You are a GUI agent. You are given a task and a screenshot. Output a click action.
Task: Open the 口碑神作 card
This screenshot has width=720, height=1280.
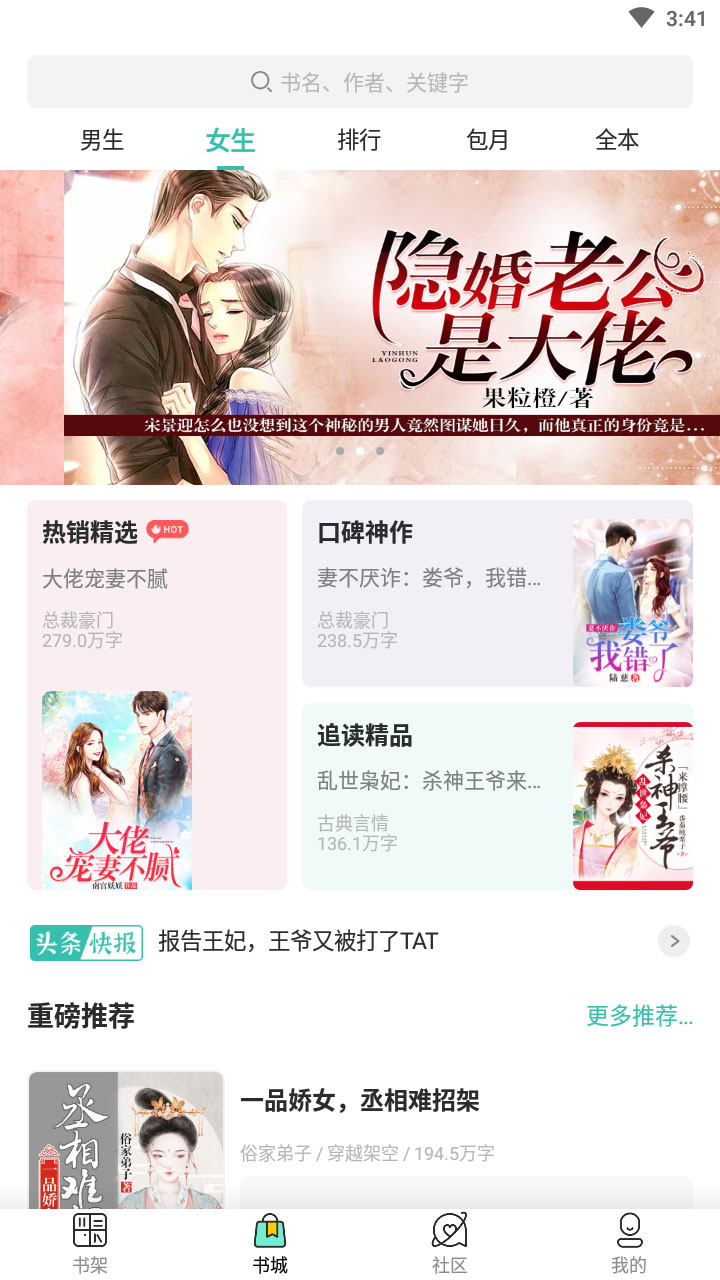497,594
